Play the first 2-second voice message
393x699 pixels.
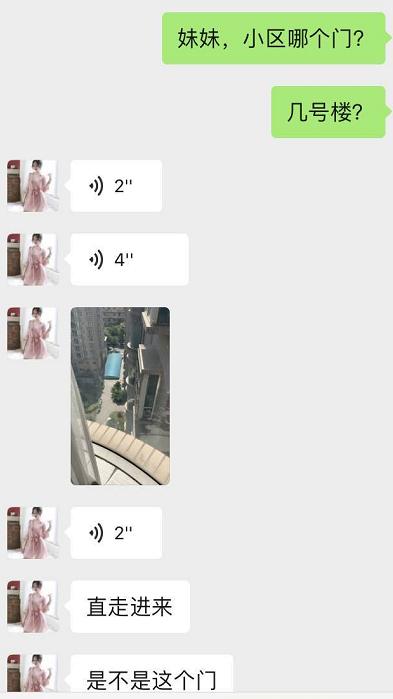116,186
